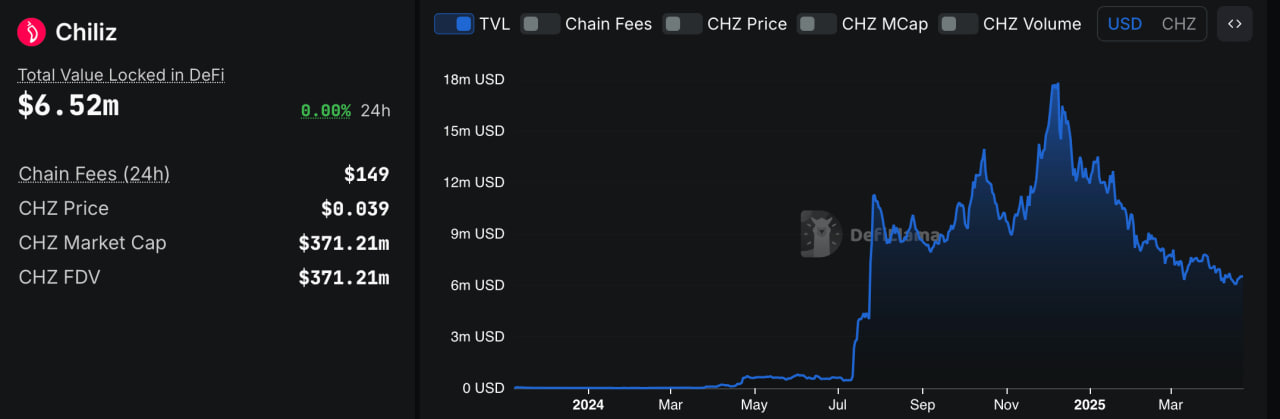Turn off the TVL chart toggle

click(454, 24)
